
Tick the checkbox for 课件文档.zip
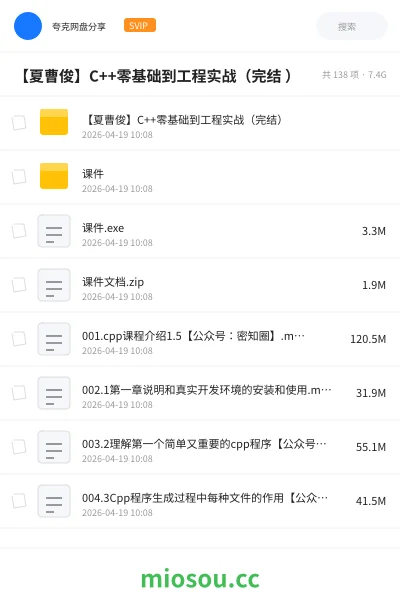[19, 285]
